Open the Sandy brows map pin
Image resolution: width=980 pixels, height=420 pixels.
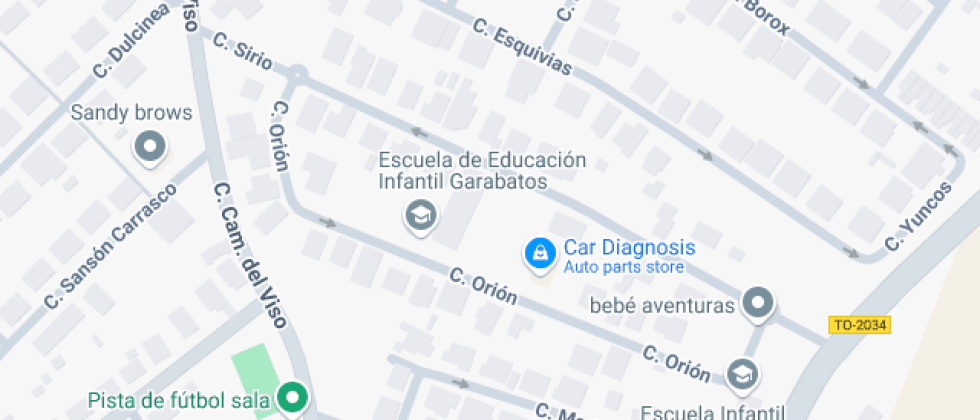[150, 146]
